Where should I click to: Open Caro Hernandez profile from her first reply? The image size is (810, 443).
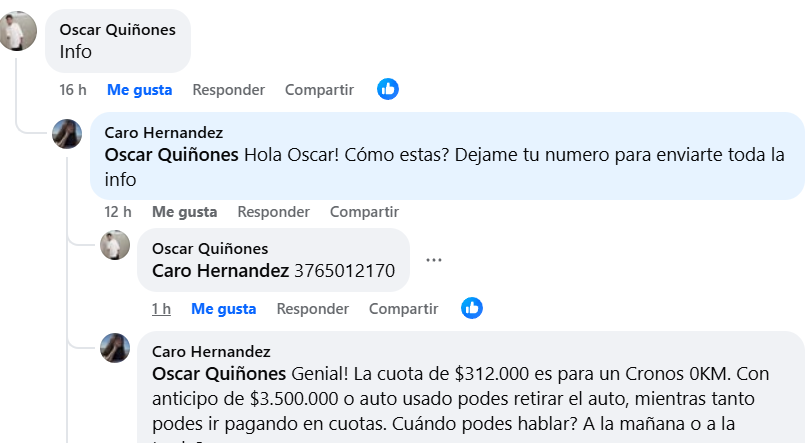[x=163, y=133]
